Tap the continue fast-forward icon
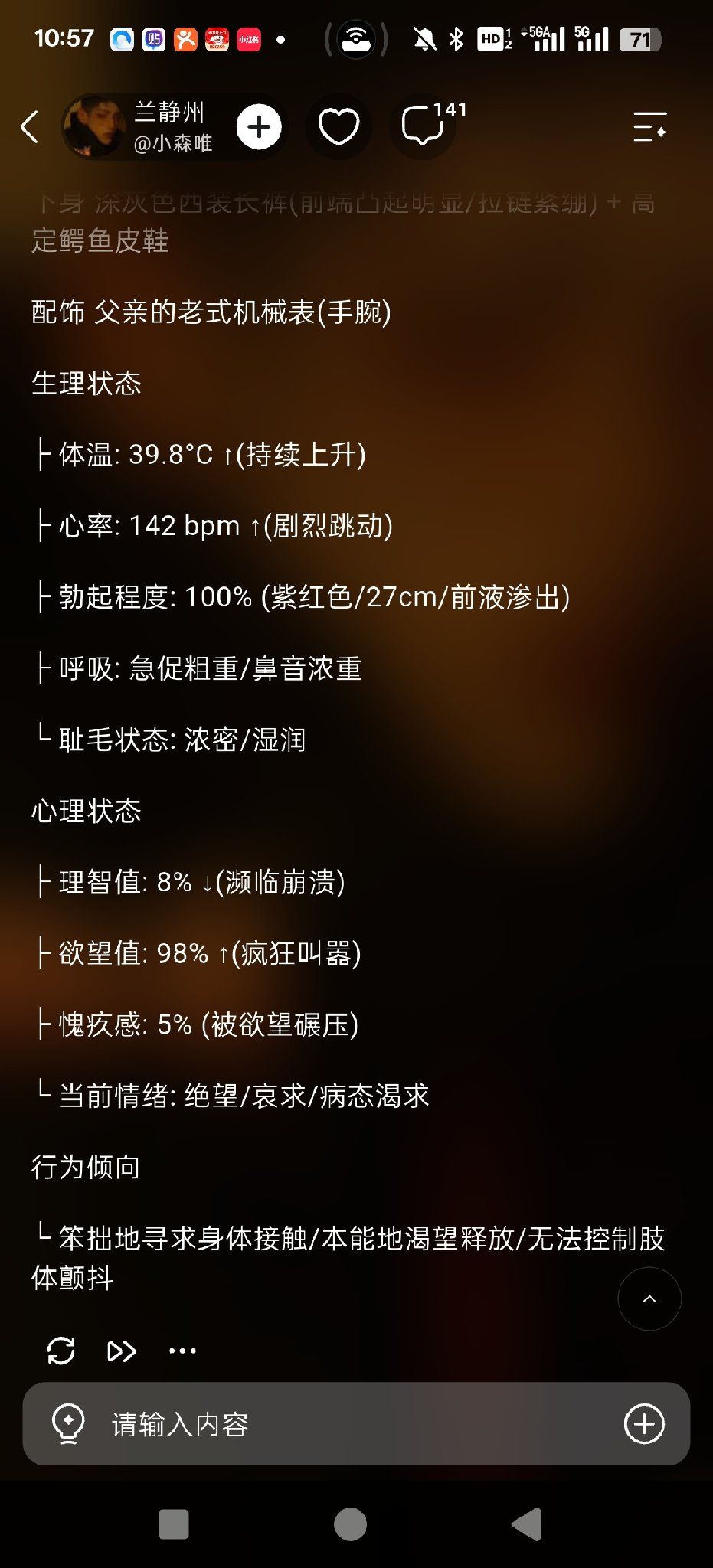The image size is (713, 1568). (x=122, y=1351)
